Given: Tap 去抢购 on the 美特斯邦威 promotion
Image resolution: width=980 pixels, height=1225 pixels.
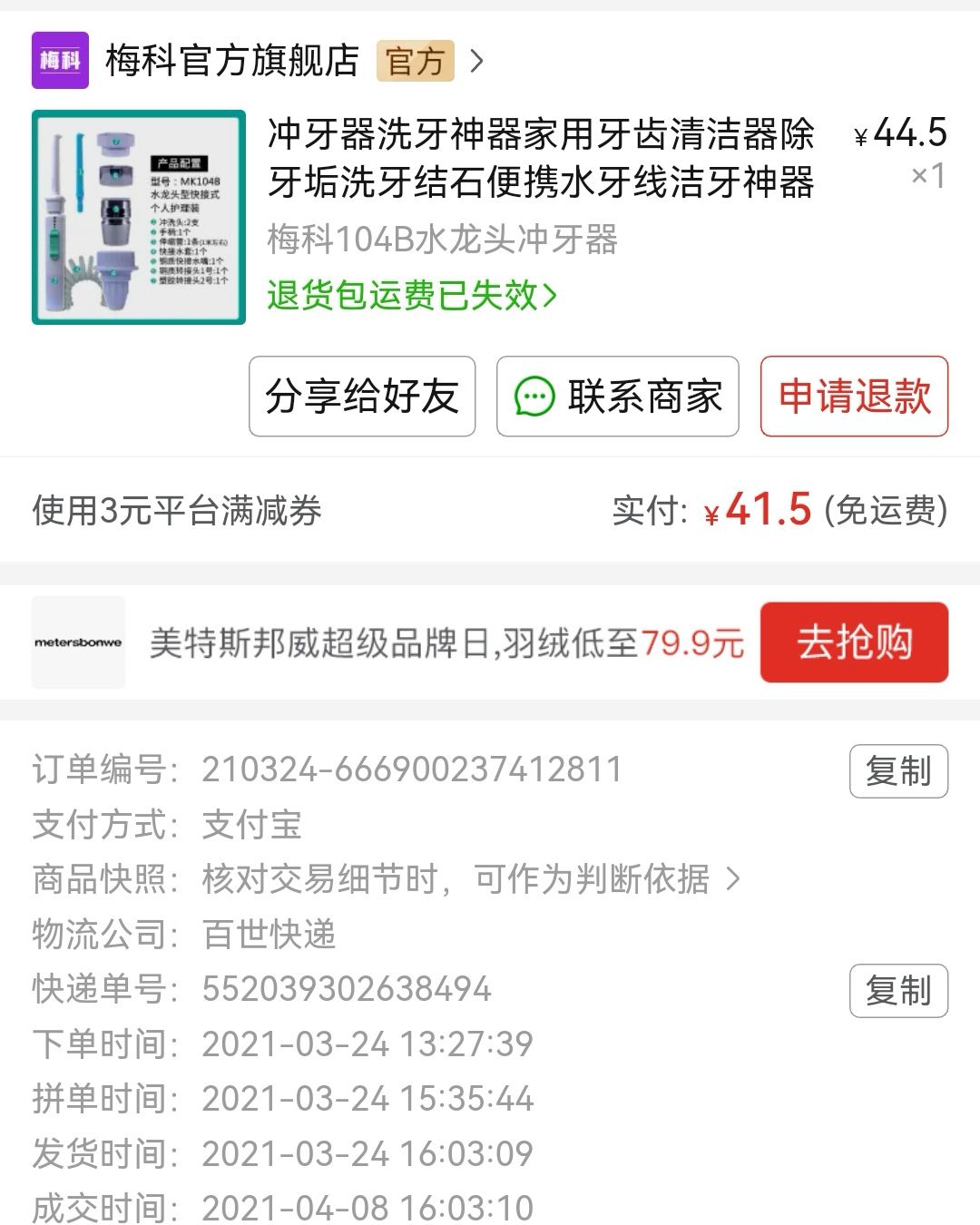Looking at the screenshot, I should (x=854, y=642).
